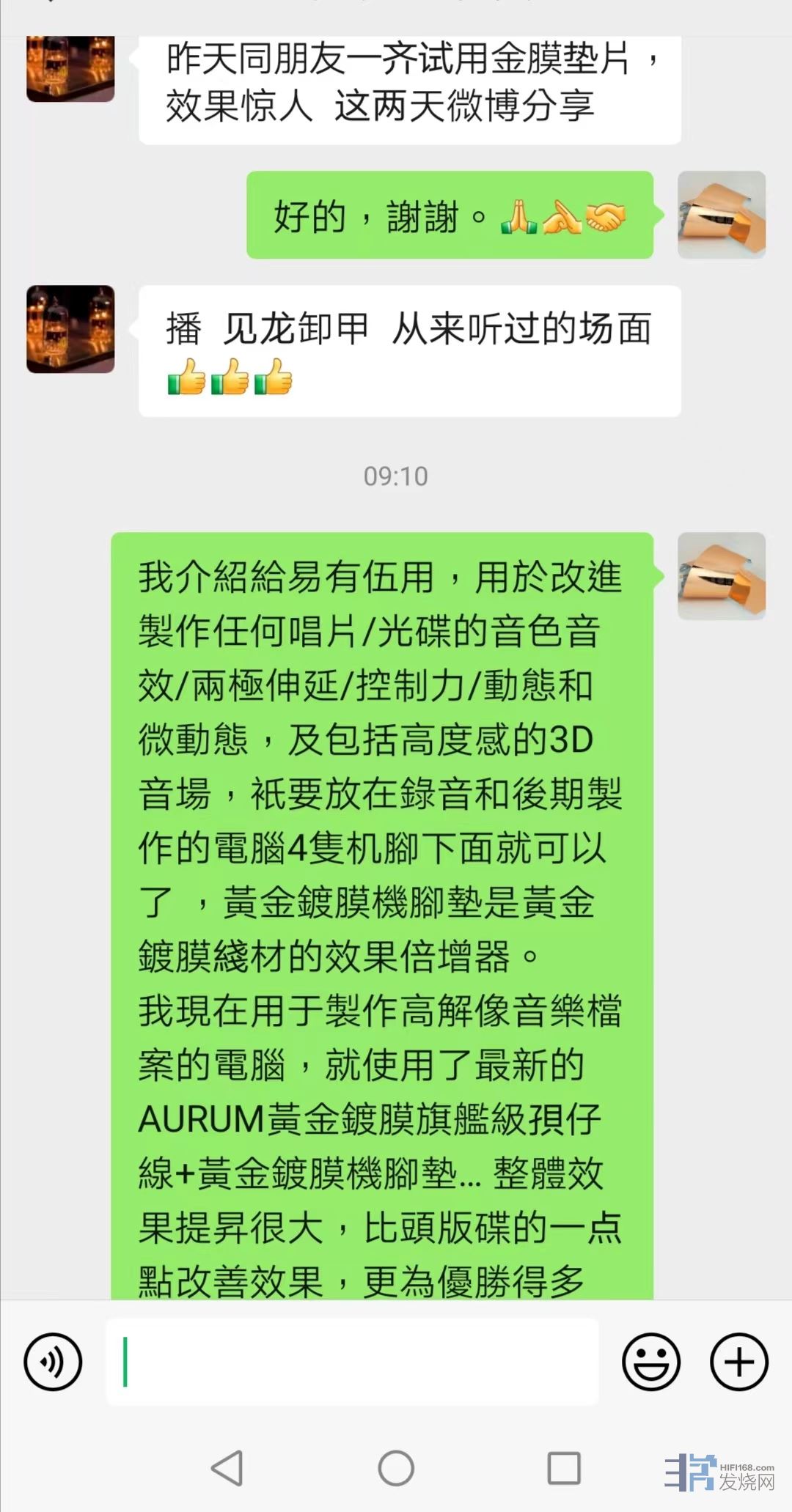
Task: Switch to voice message input
Action: [53, 1362]
